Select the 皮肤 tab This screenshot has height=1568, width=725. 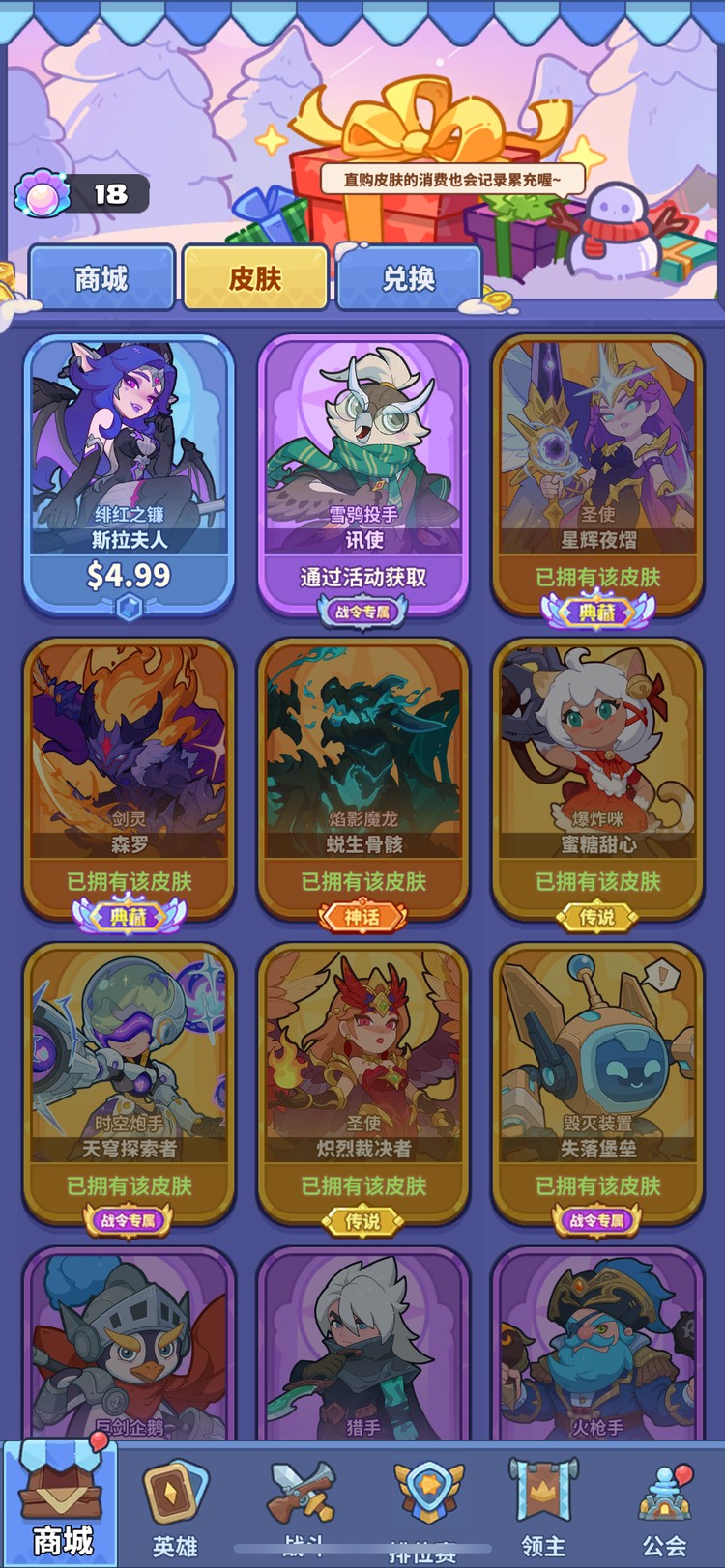coord(255,278)
